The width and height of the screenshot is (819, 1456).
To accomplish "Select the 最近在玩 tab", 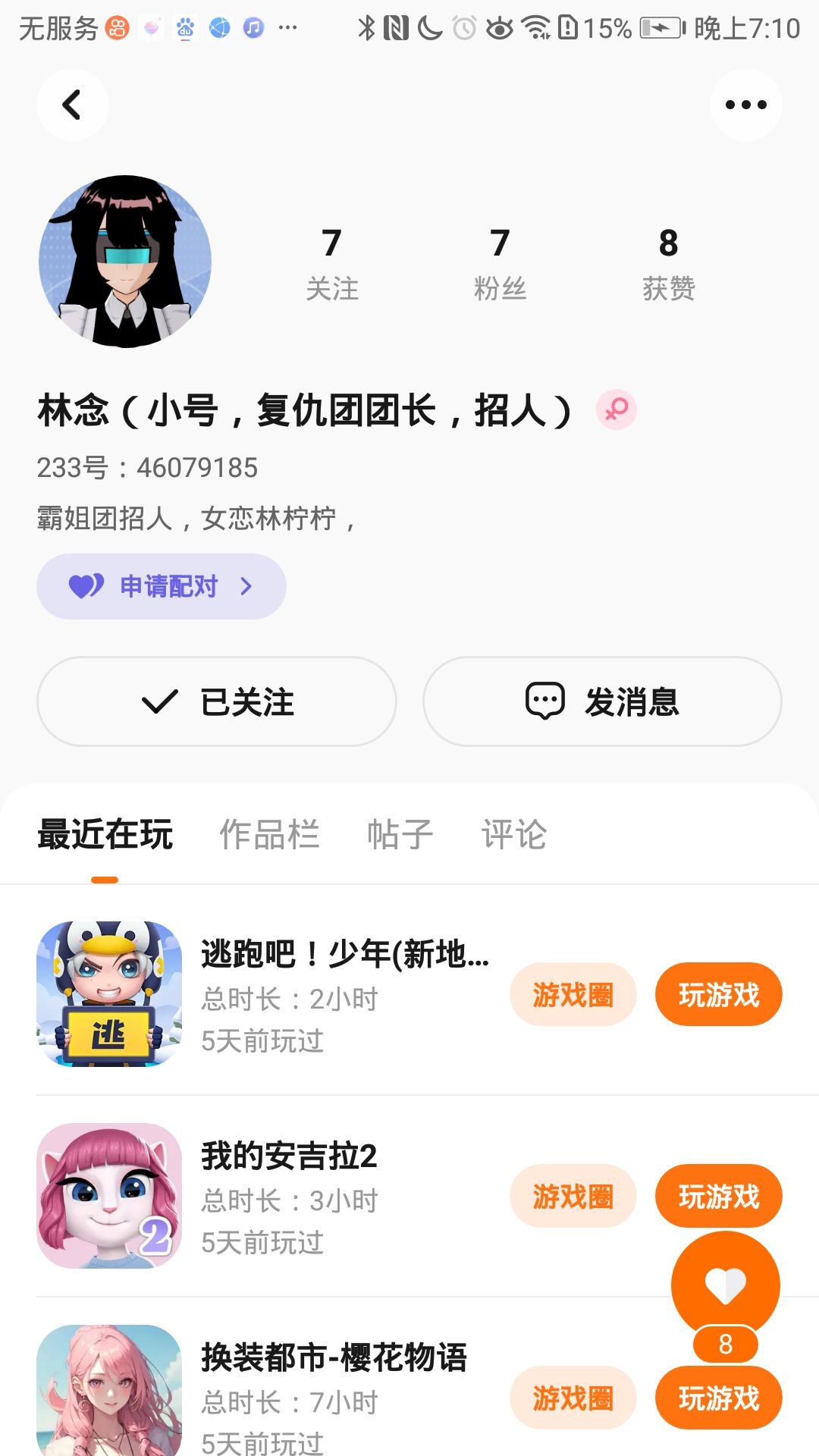I will (105, 834).
